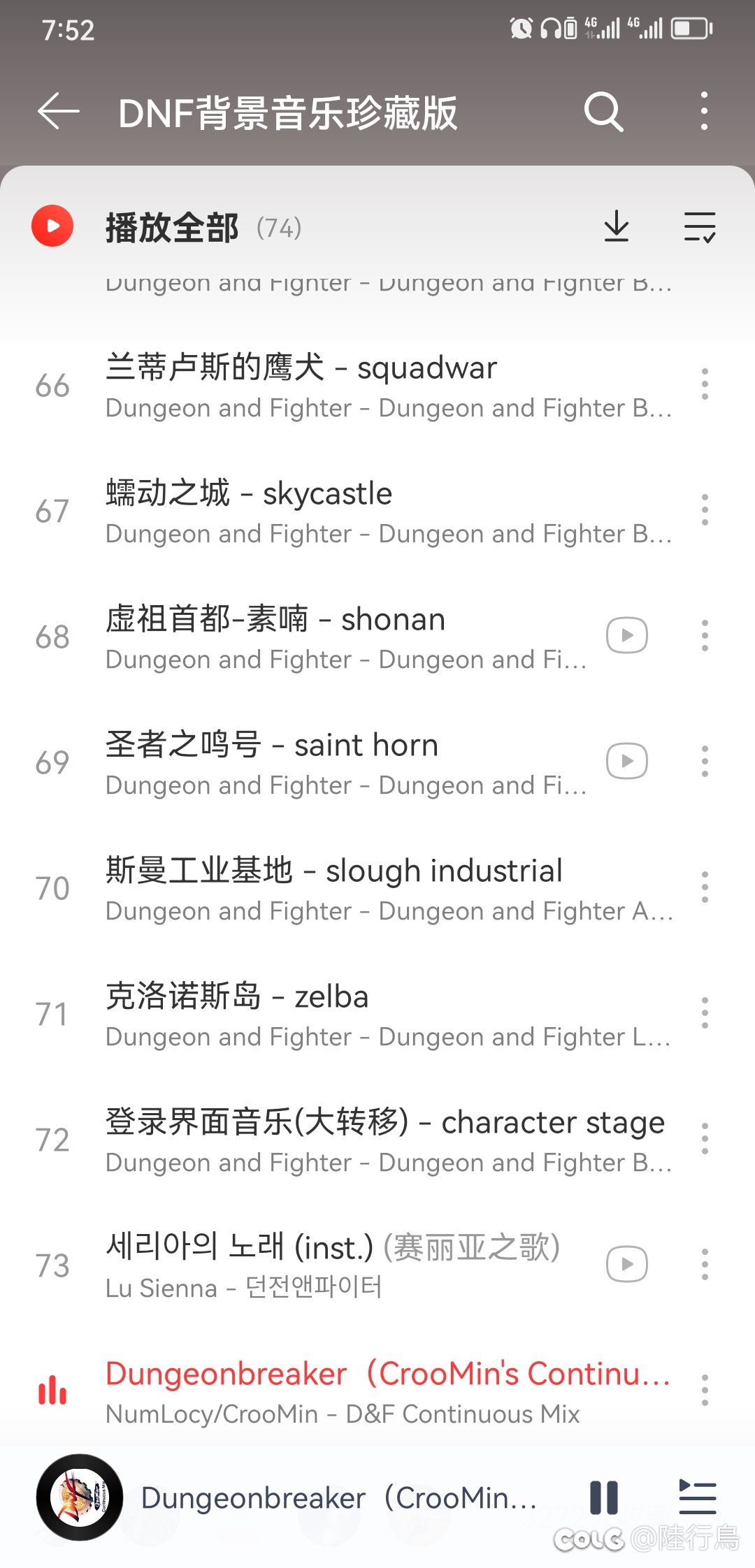Open the now-playing album cover
The image size is (755, 1568).
(x=80, y=1497)
